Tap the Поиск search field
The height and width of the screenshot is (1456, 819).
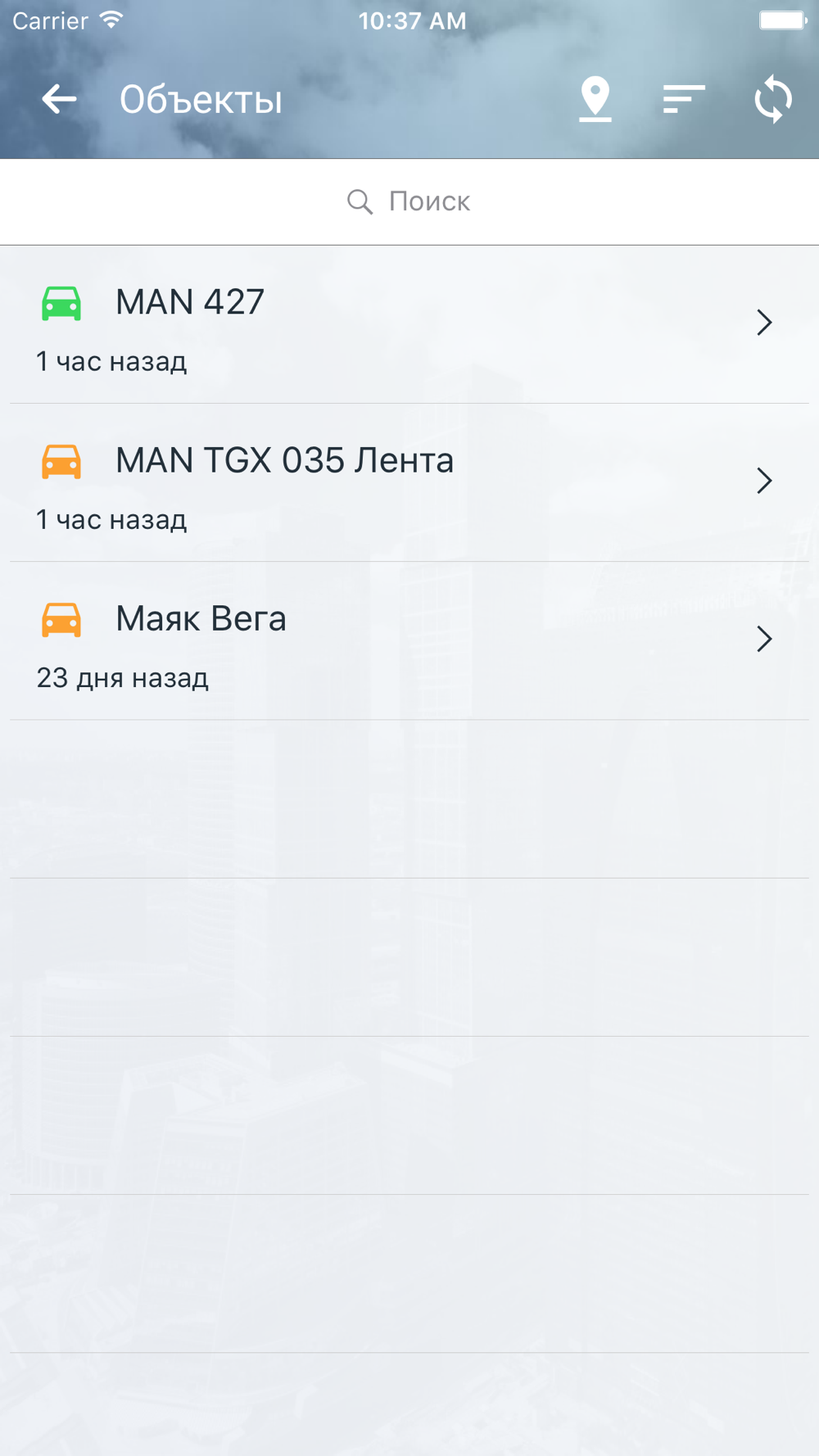(409, 201)
